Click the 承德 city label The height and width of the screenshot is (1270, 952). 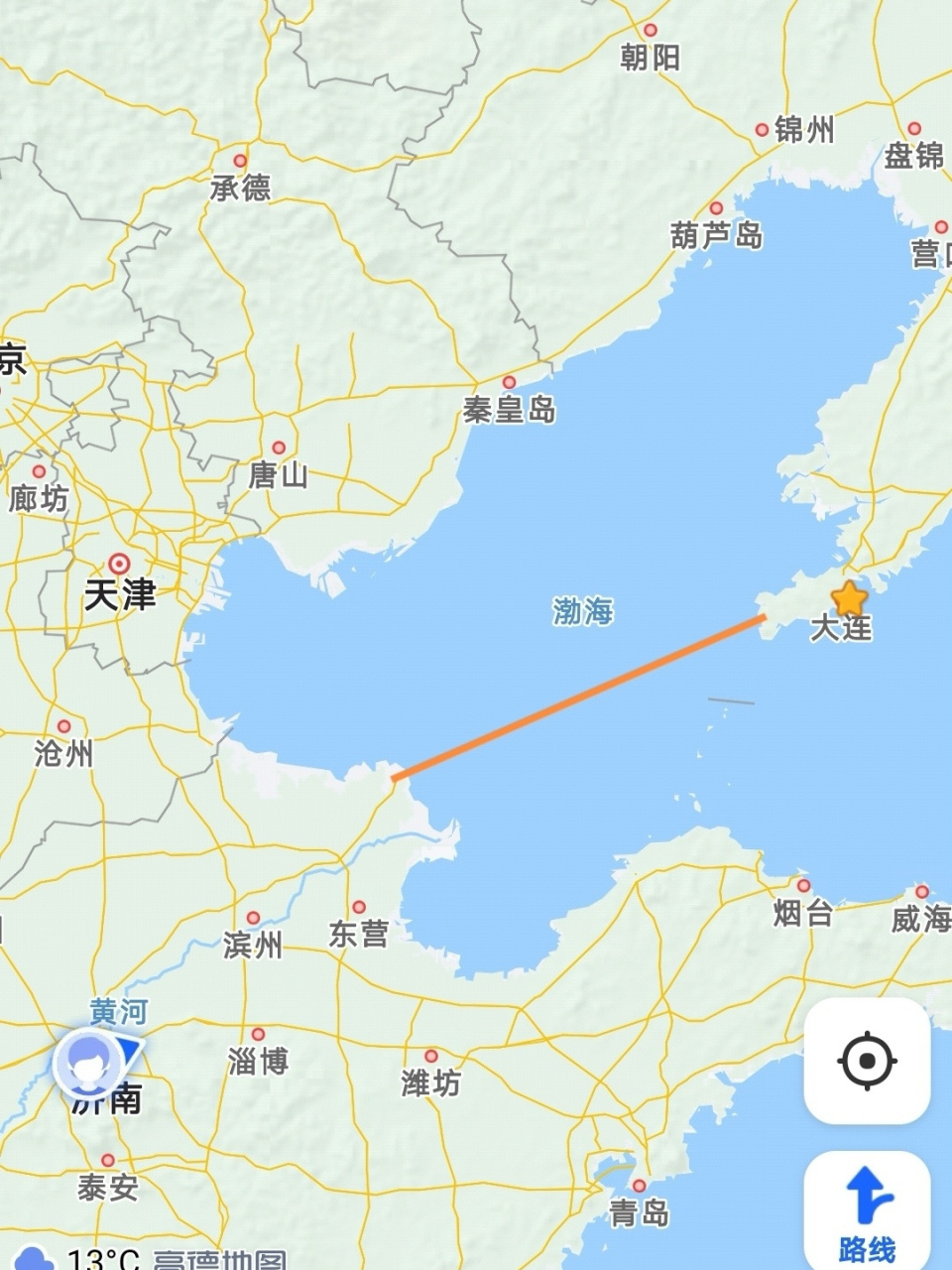tap(243, 189)
